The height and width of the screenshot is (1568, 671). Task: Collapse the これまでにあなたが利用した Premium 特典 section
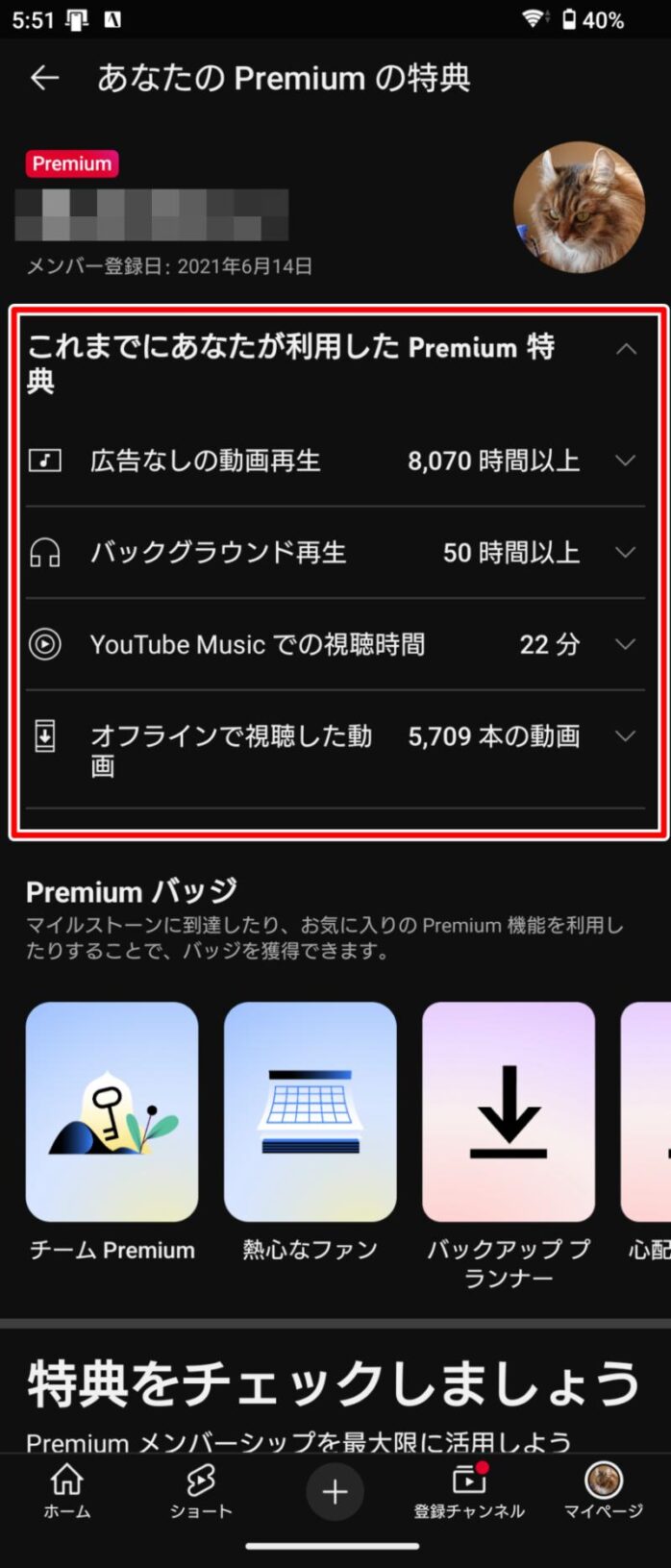click(x=626, y=349)
